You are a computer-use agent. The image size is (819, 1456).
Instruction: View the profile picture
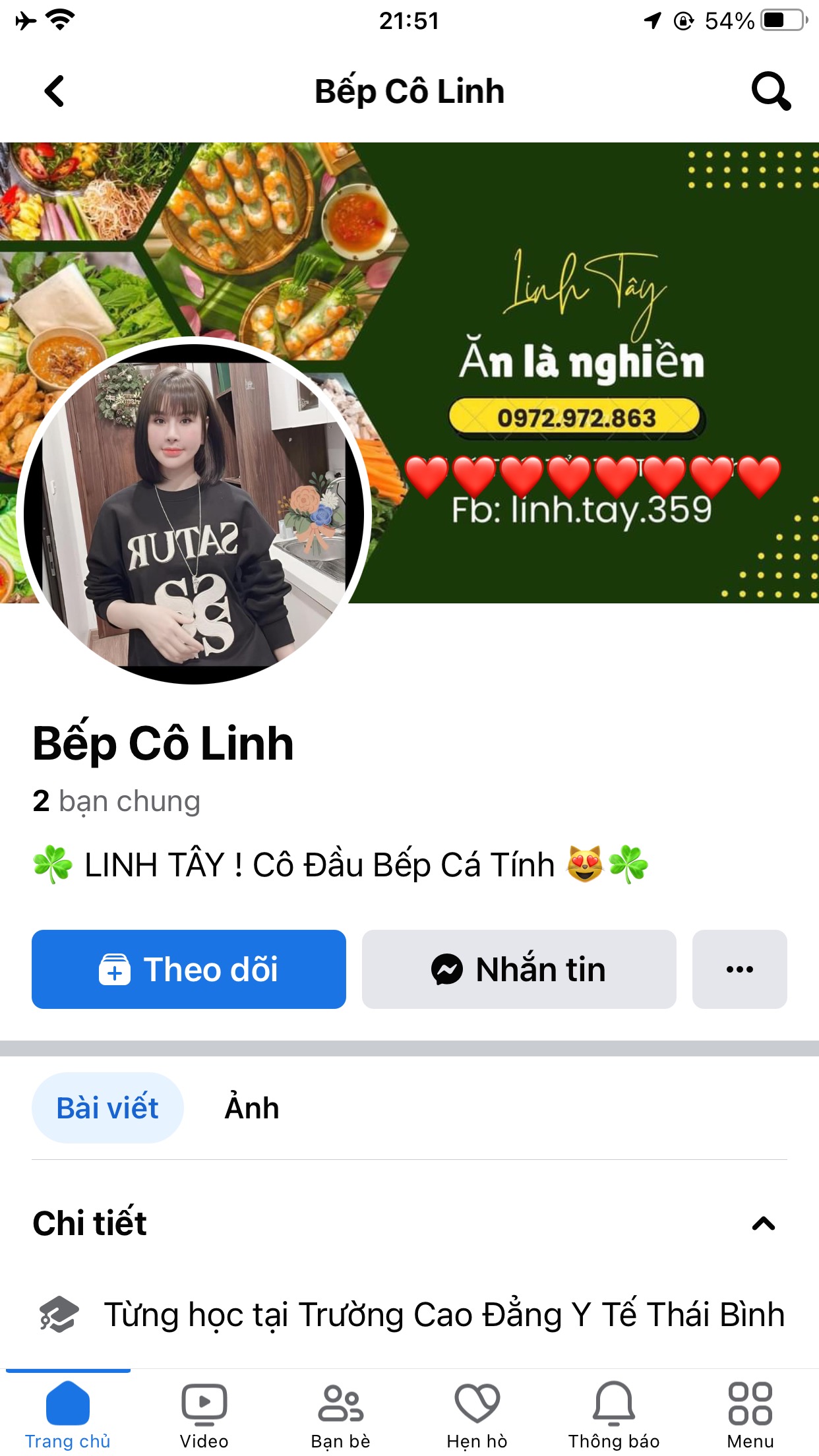coord(194,511)
